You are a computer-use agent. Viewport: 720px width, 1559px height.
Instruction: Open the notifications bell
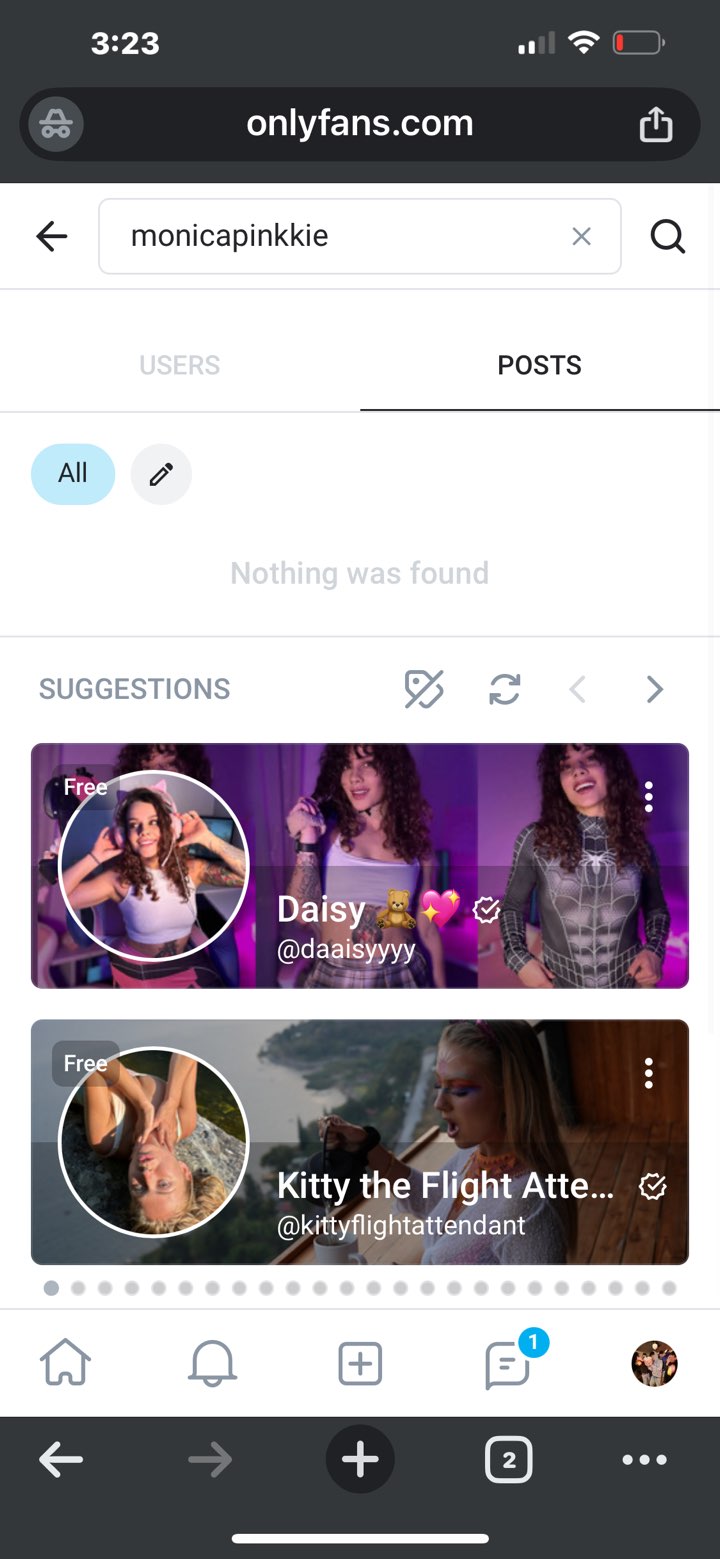tap(212, 1364)
